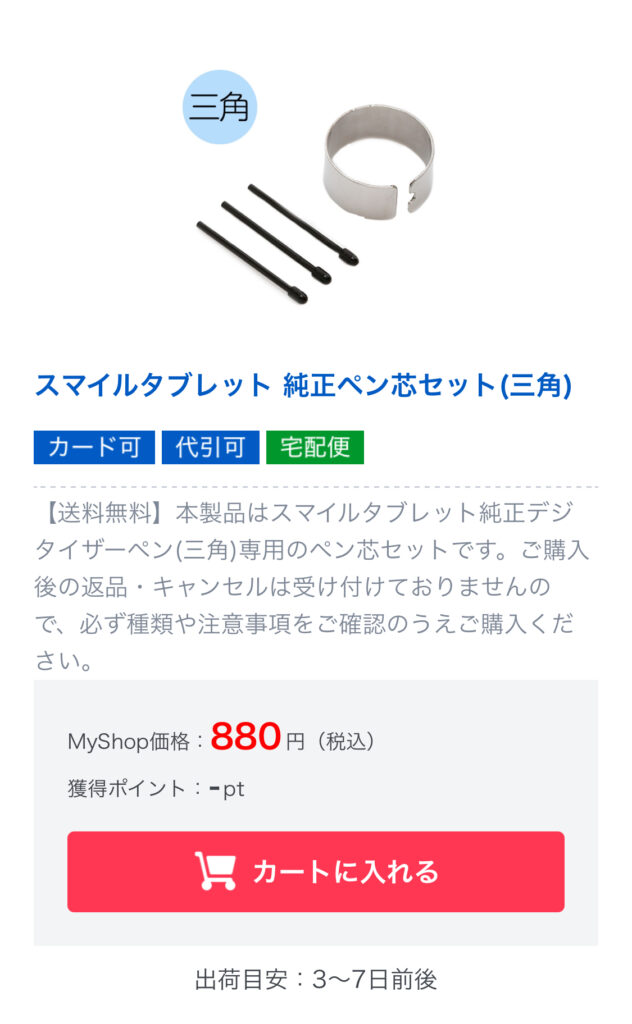
Task: Add the pen nib set to cart
Action: click(315, 871)
